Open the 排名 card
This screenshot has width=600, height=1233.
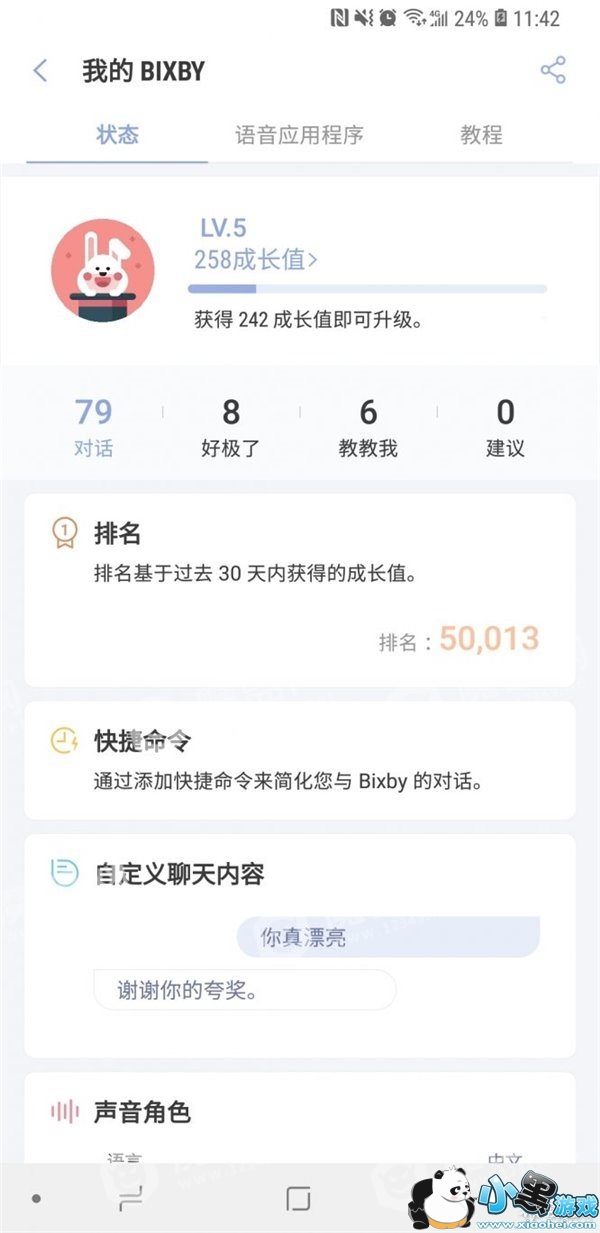click(x=299, y=590)
